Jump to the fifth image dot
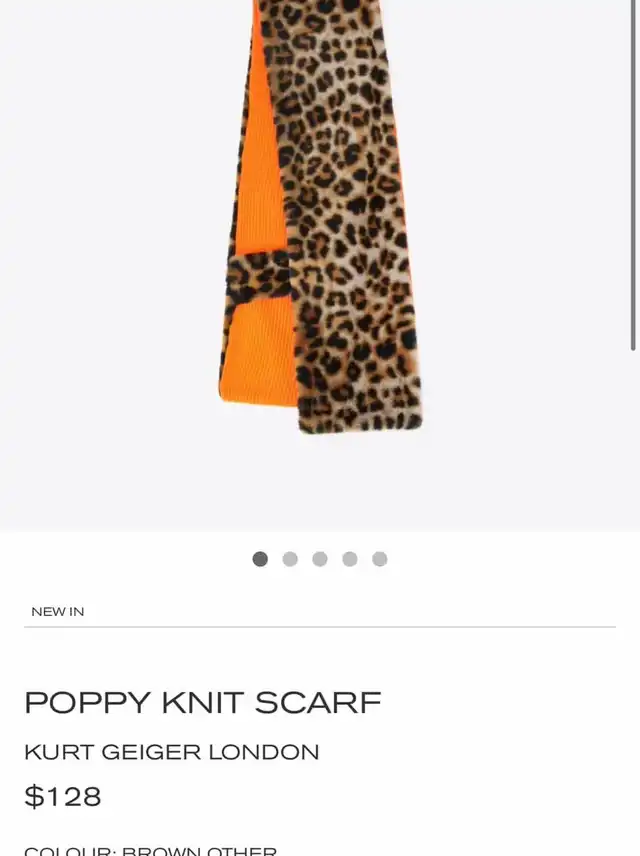The height and width of the screenshot is (856, 640). 380,559
